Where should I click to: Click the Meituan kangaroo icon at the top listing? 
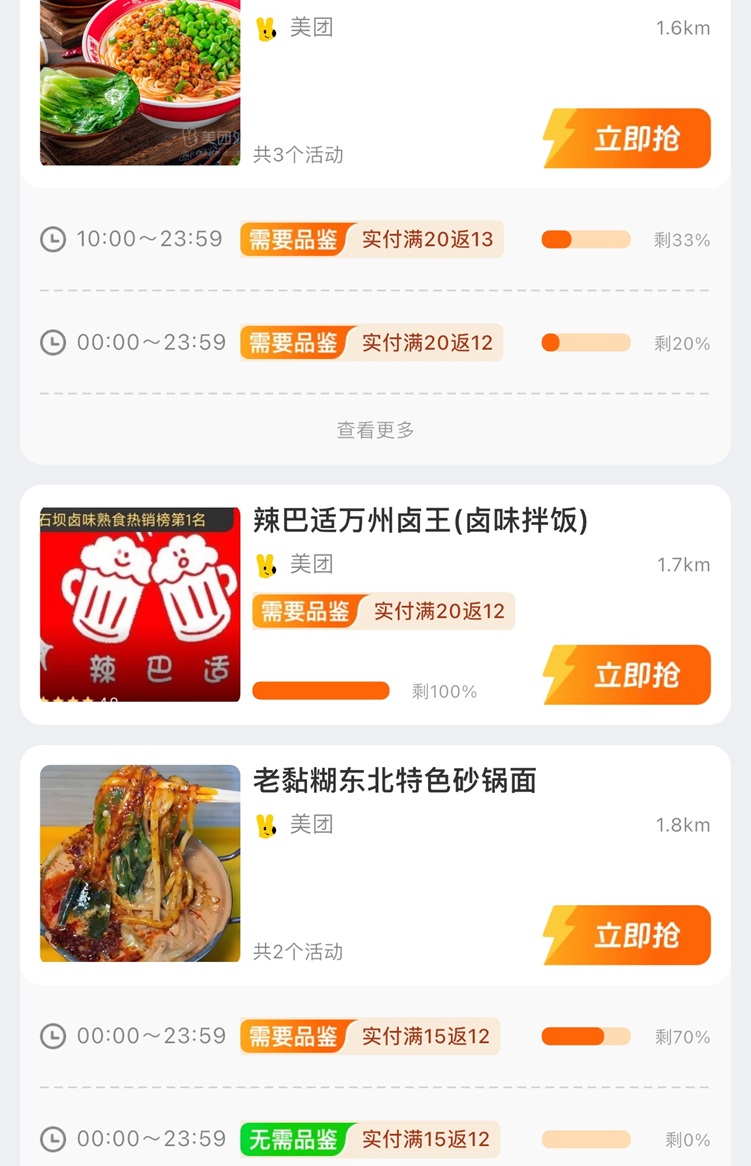(265, 28)
